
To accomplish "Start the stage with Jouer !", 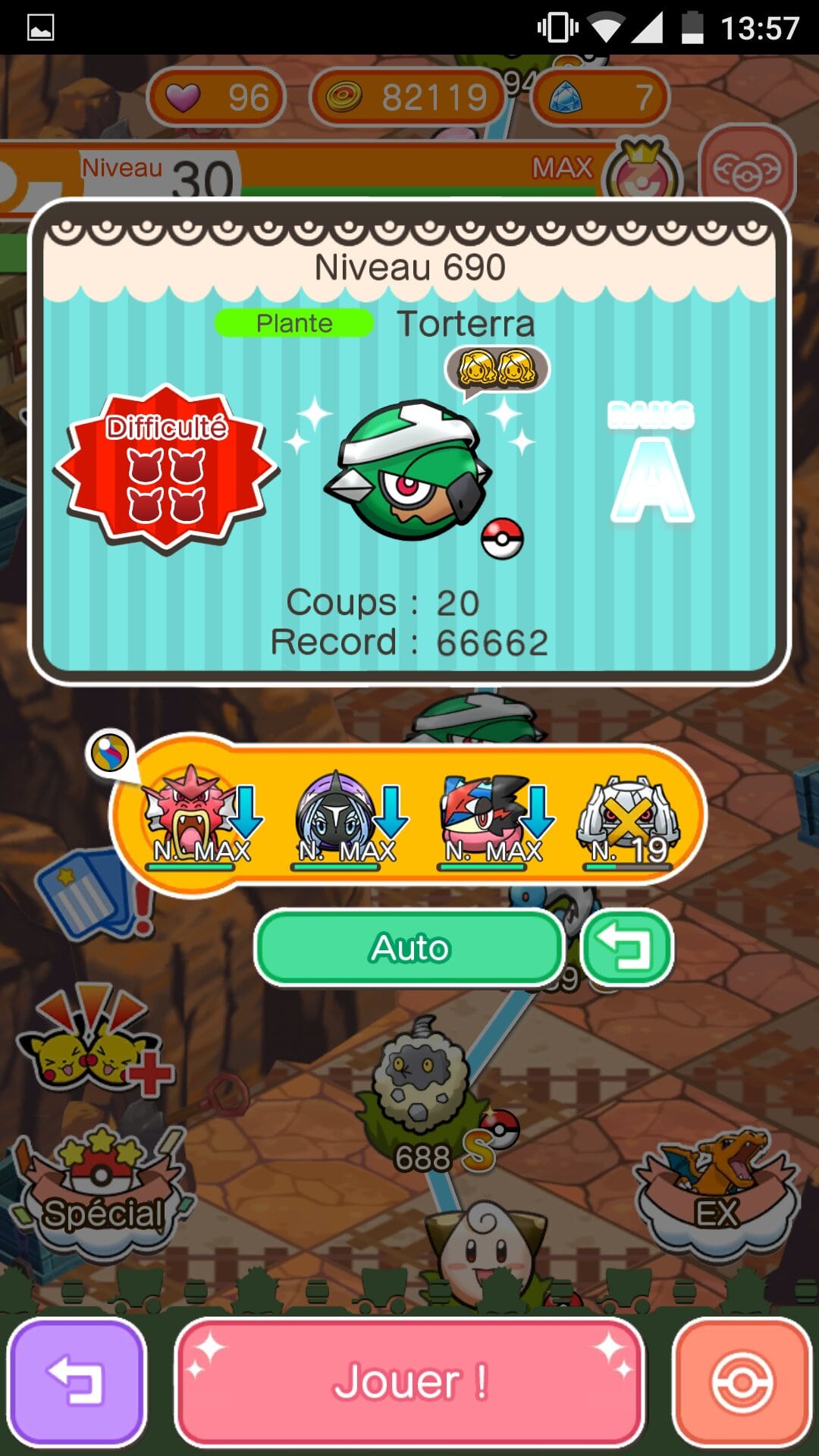I will coord(409,1382).
